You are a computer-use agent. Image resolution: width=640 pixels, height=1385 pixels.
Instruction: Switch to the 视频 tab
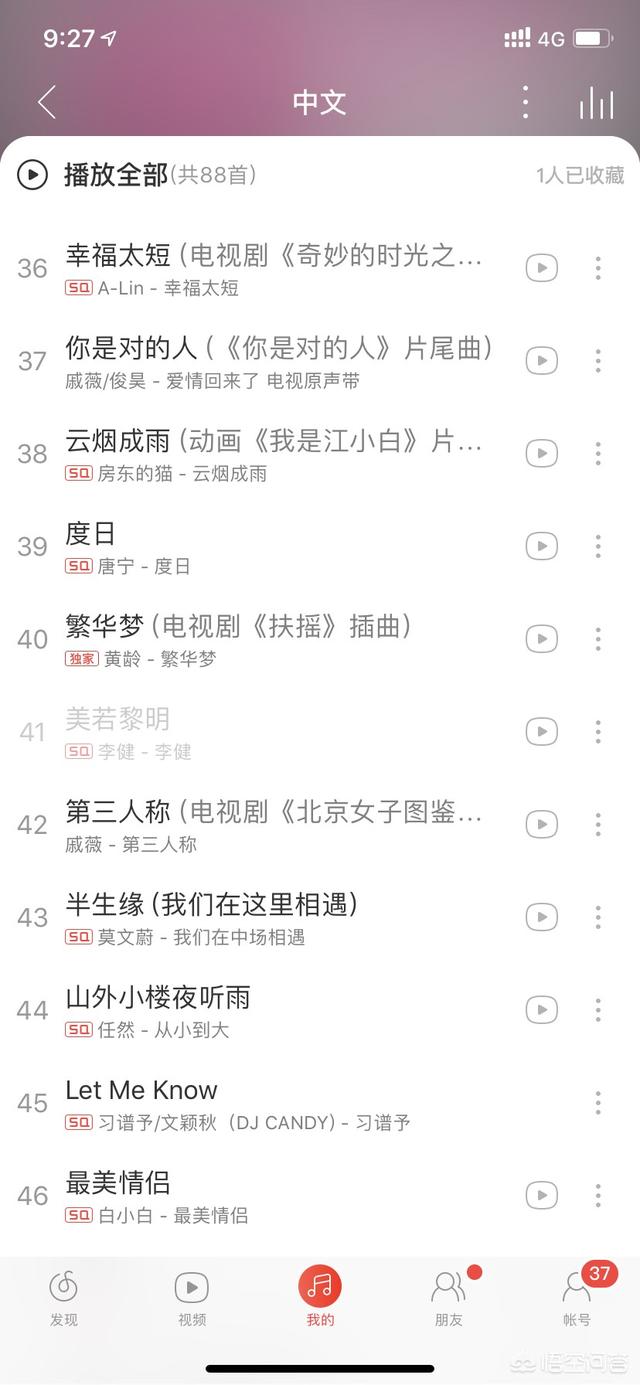click(192, 1297)
